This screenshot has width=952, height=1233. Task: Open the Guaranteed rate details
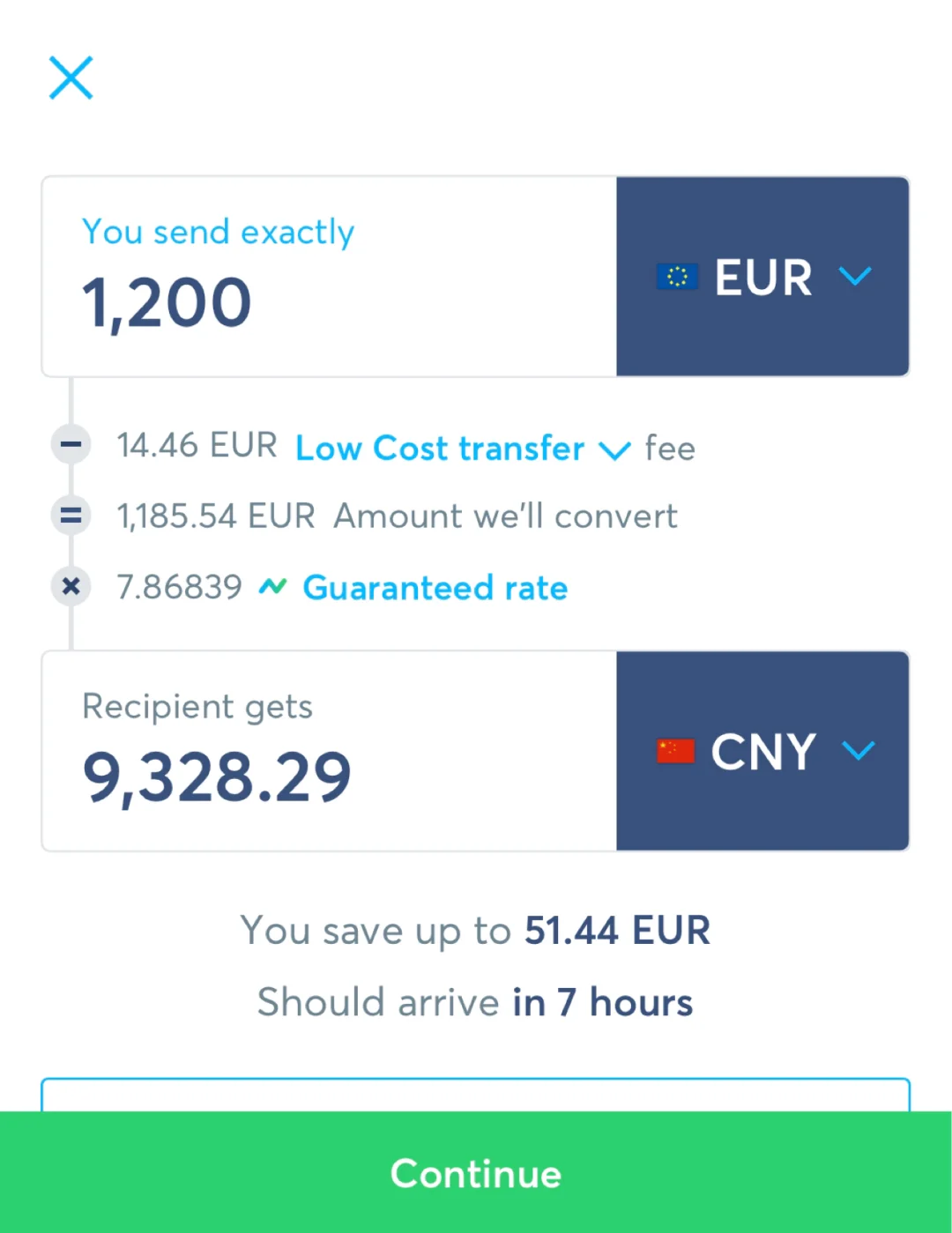435,588
